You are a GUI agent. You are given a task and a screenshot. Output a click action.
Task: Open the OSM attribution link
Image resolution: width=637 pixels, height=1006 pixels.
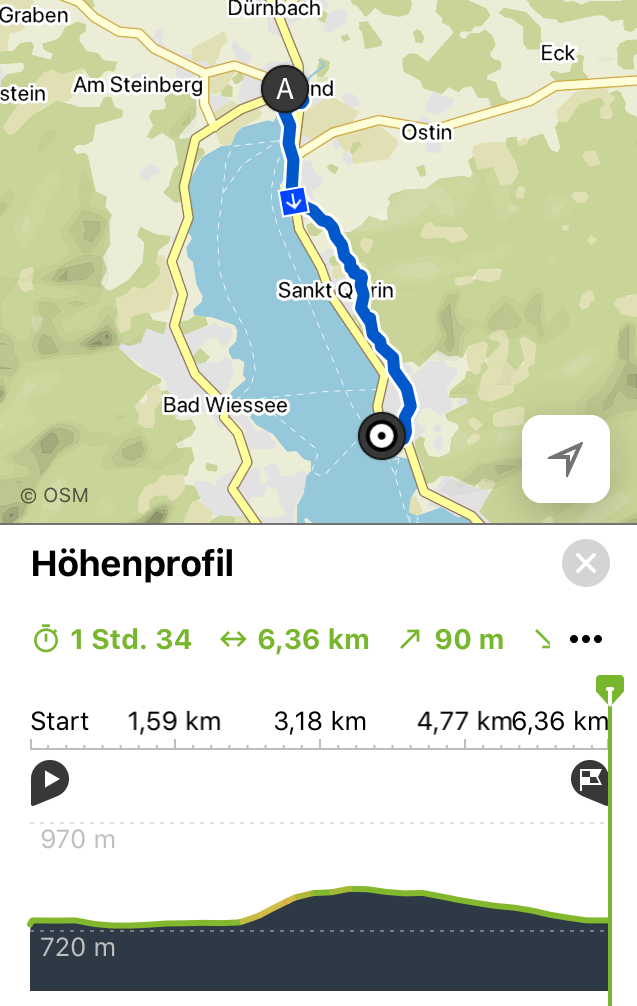(55, 495)
